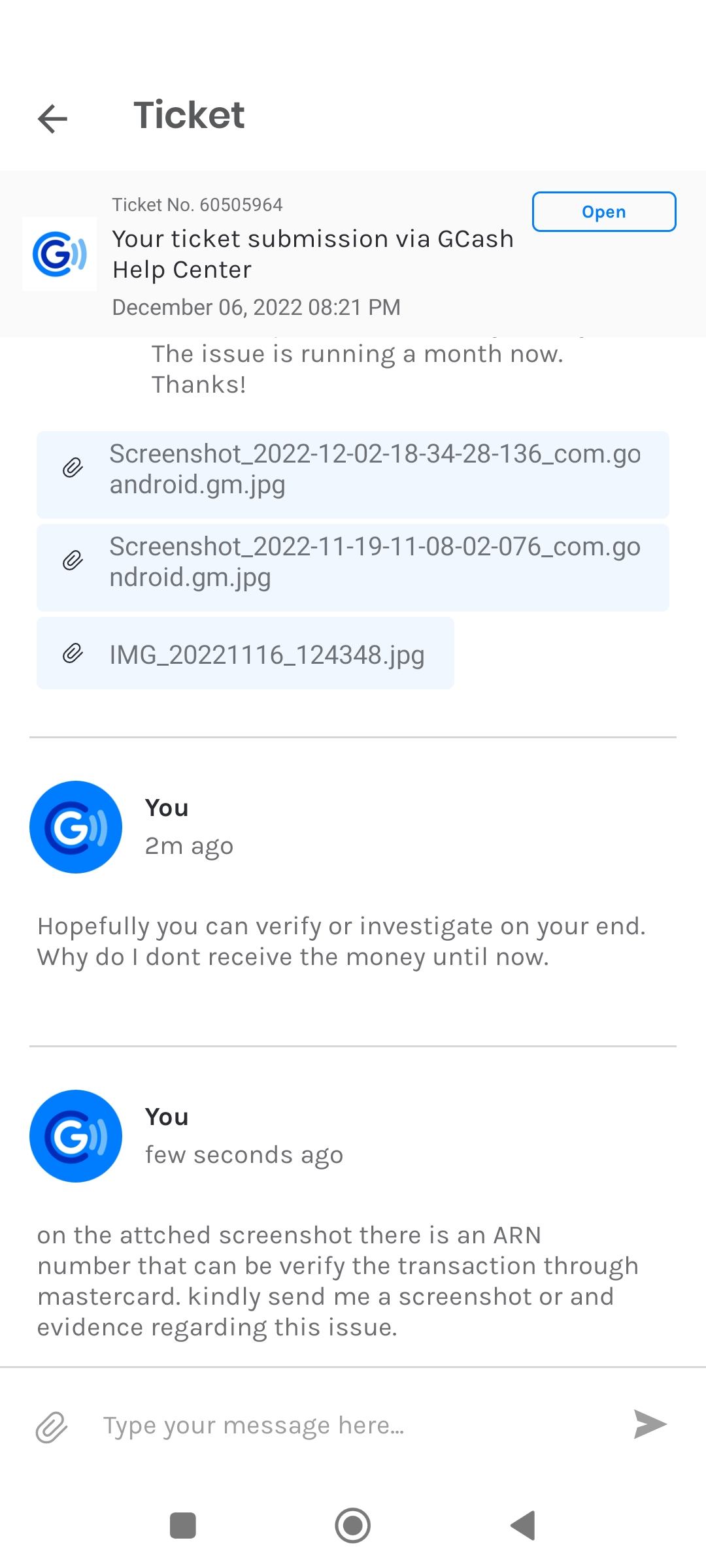View the IMG_20221116_124348.jpg attachment
Viewport: 706px width, 1568px height.
245,653
